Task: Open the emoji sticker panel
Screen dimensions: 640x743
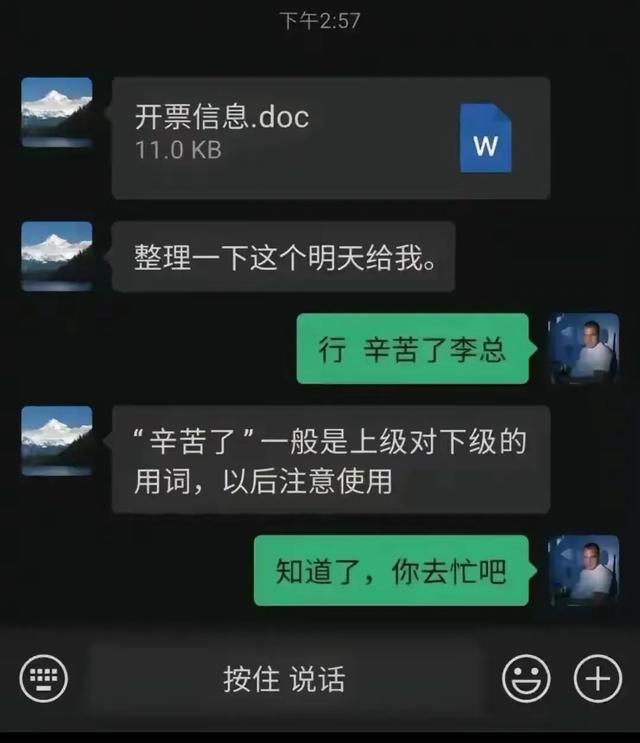Action: pyautogui.click(x=527, y=680)
